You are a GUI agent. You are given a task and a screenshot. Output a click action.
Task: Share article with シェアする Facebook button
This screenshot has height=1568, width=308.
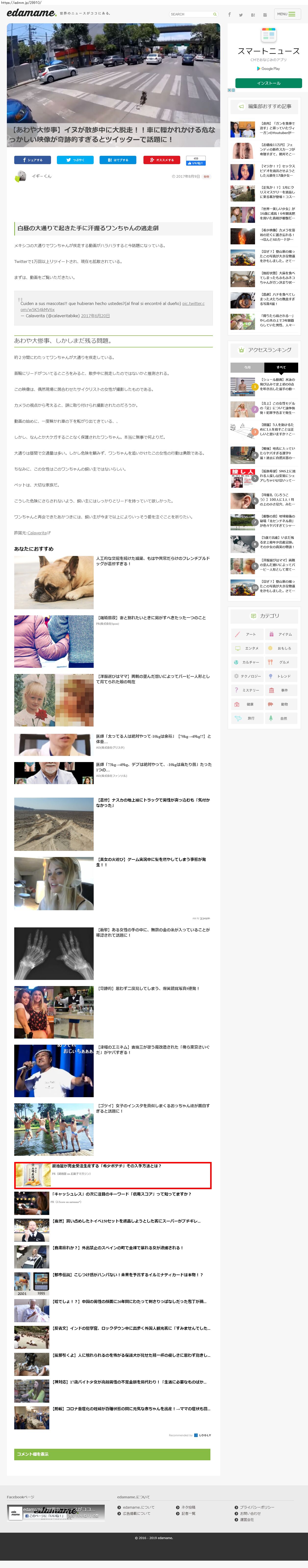click(x=32, y=160)
